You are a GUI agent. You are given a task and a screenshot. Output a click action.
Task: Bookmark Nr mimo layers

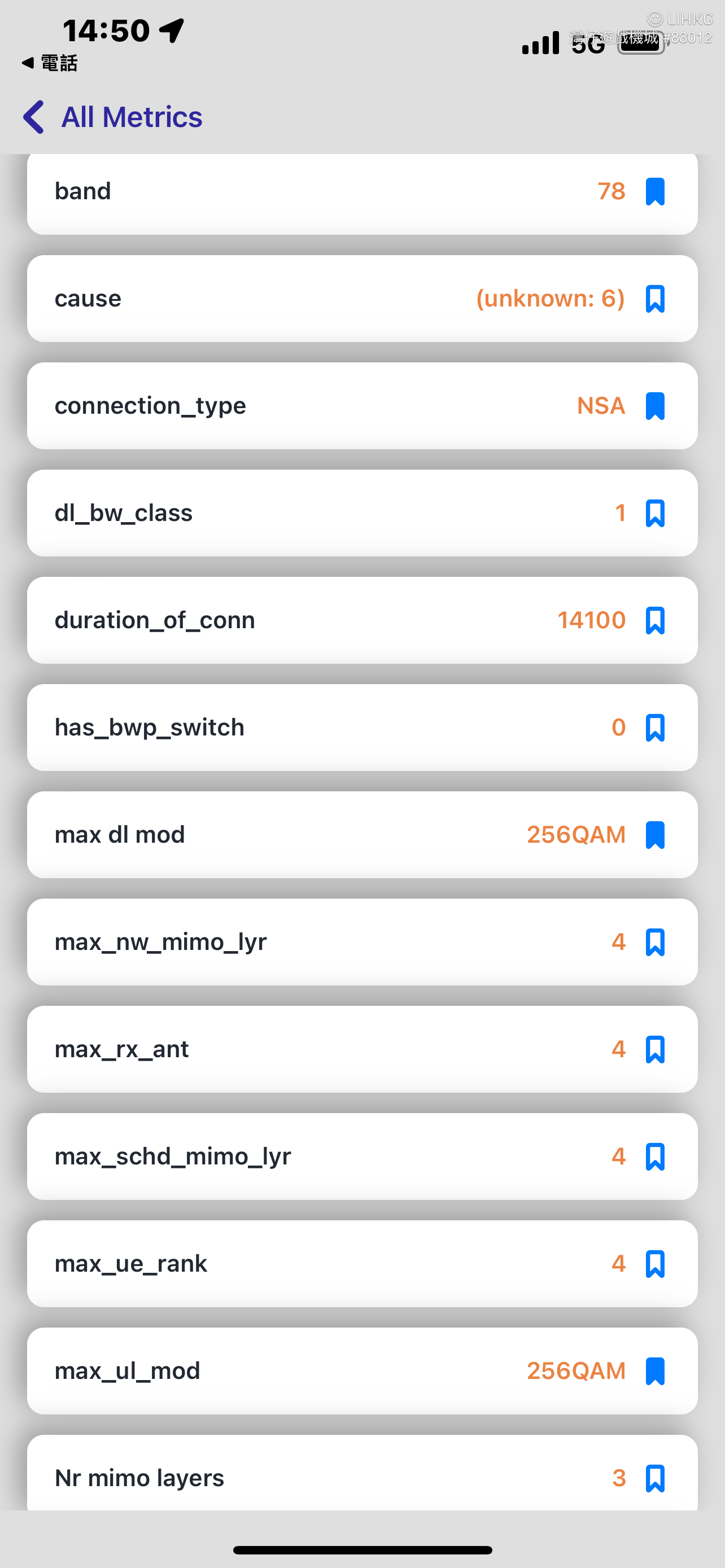tap(655, 1477)
